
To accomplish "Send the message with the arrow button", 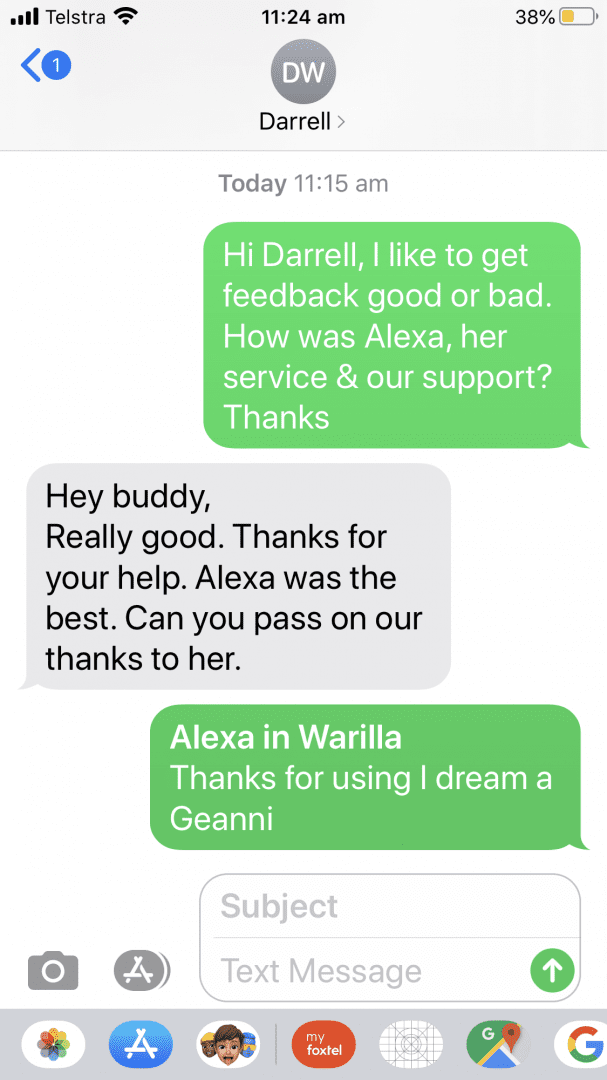I will coord(553,970).
